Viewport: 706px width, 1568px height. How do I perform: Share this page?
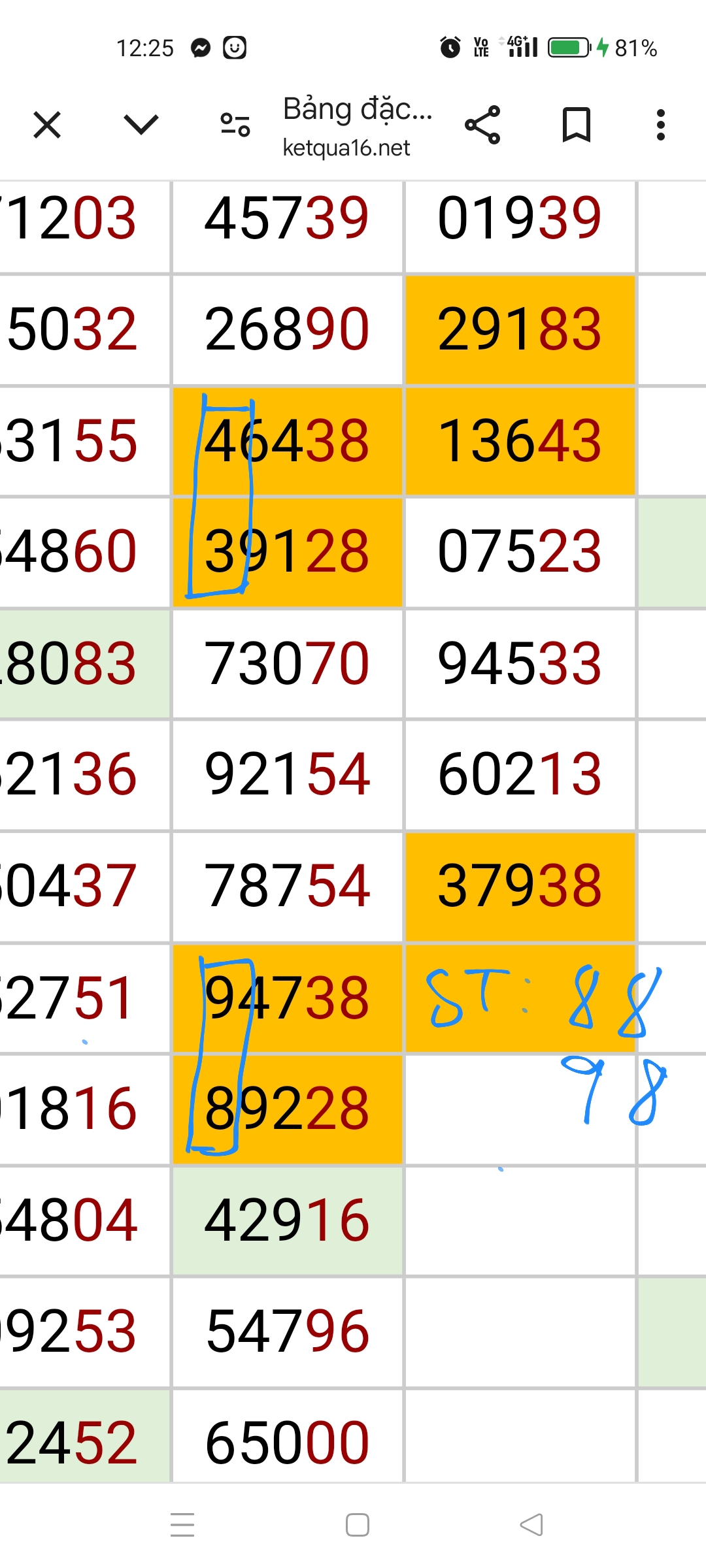[482, 124]
